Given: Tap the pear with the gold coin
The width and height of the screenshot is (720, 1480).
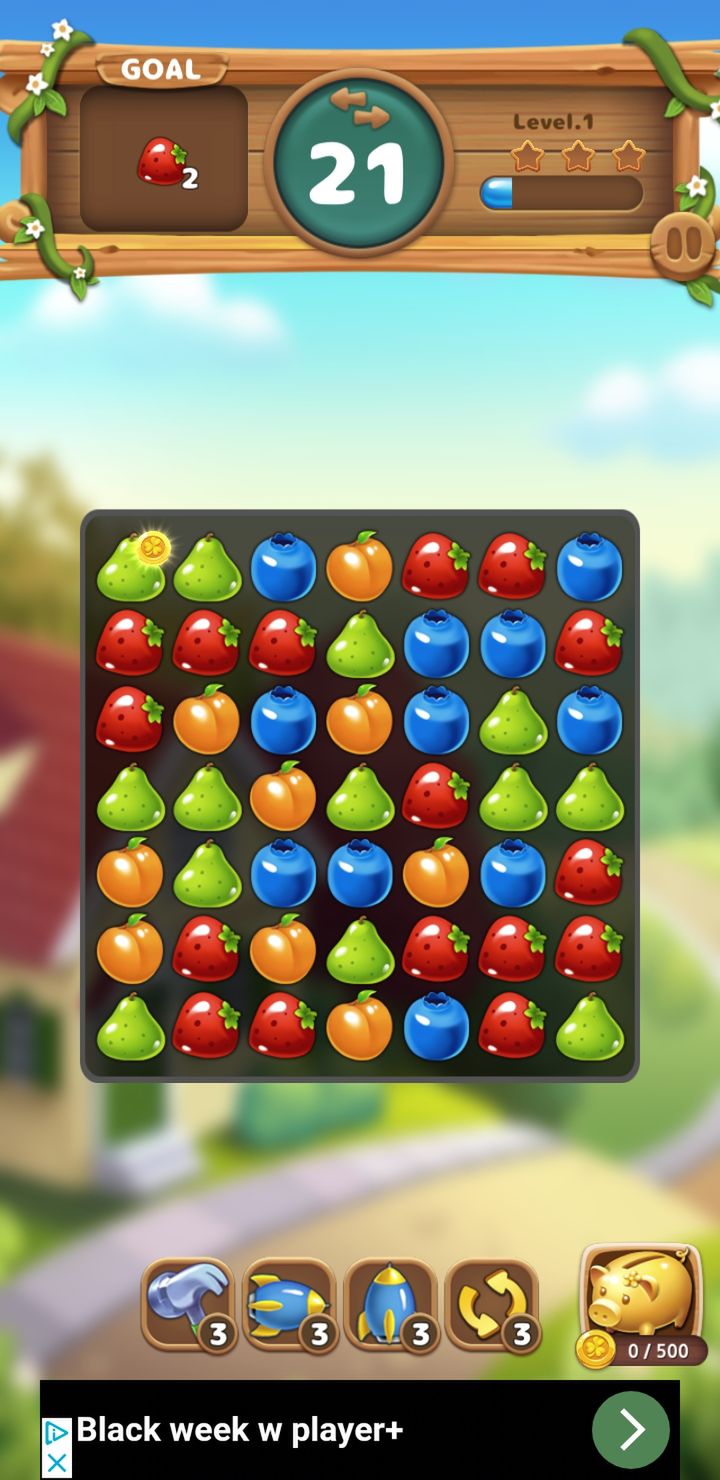Looking at the screenshot, I should coord(132,566).
